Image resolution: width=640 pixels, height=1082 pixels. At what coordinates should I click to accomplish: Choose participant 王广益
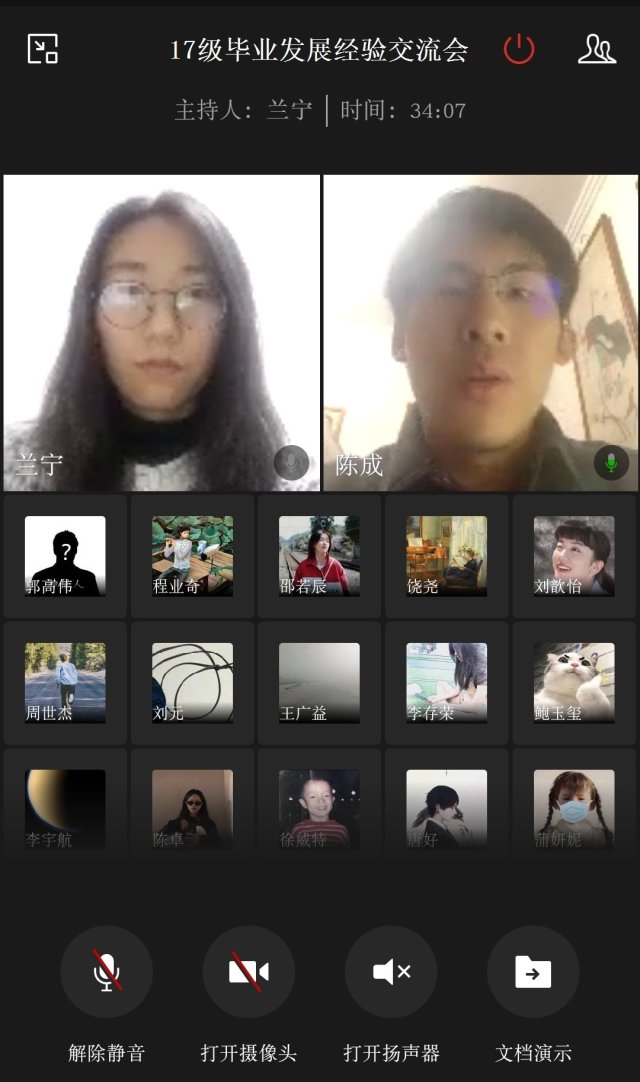[319, 683]
